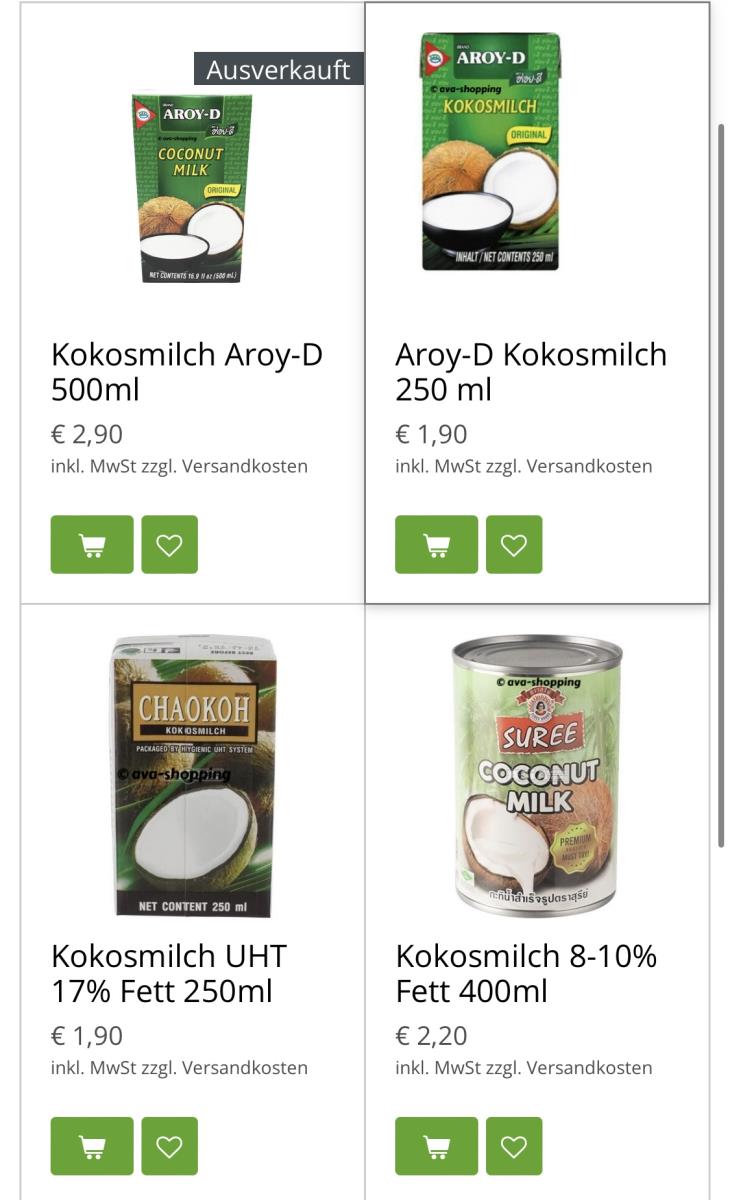The height and width of the screenshot is (1200, 730).
Task: Add Kokosmilch Aroy-D 500ml to cart
Action: 92,544
